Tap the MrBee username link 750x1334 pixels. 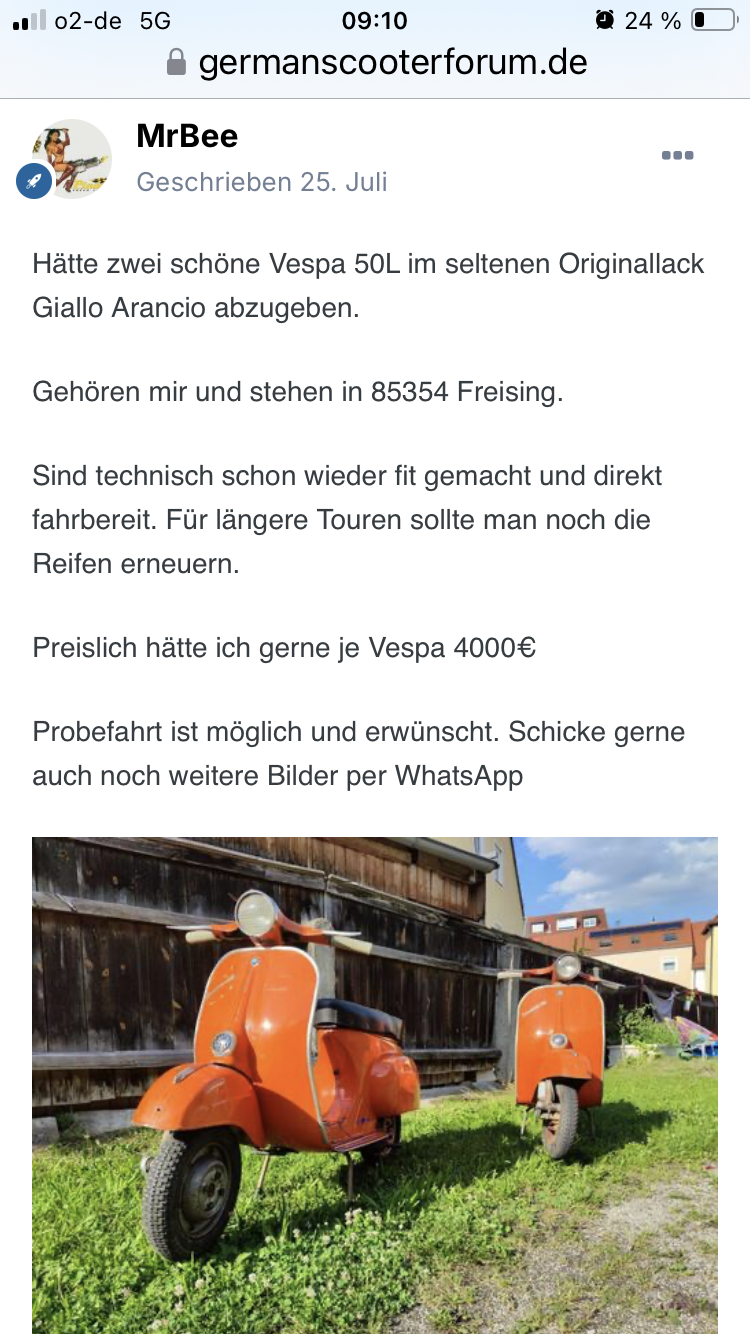coord(187,135)
